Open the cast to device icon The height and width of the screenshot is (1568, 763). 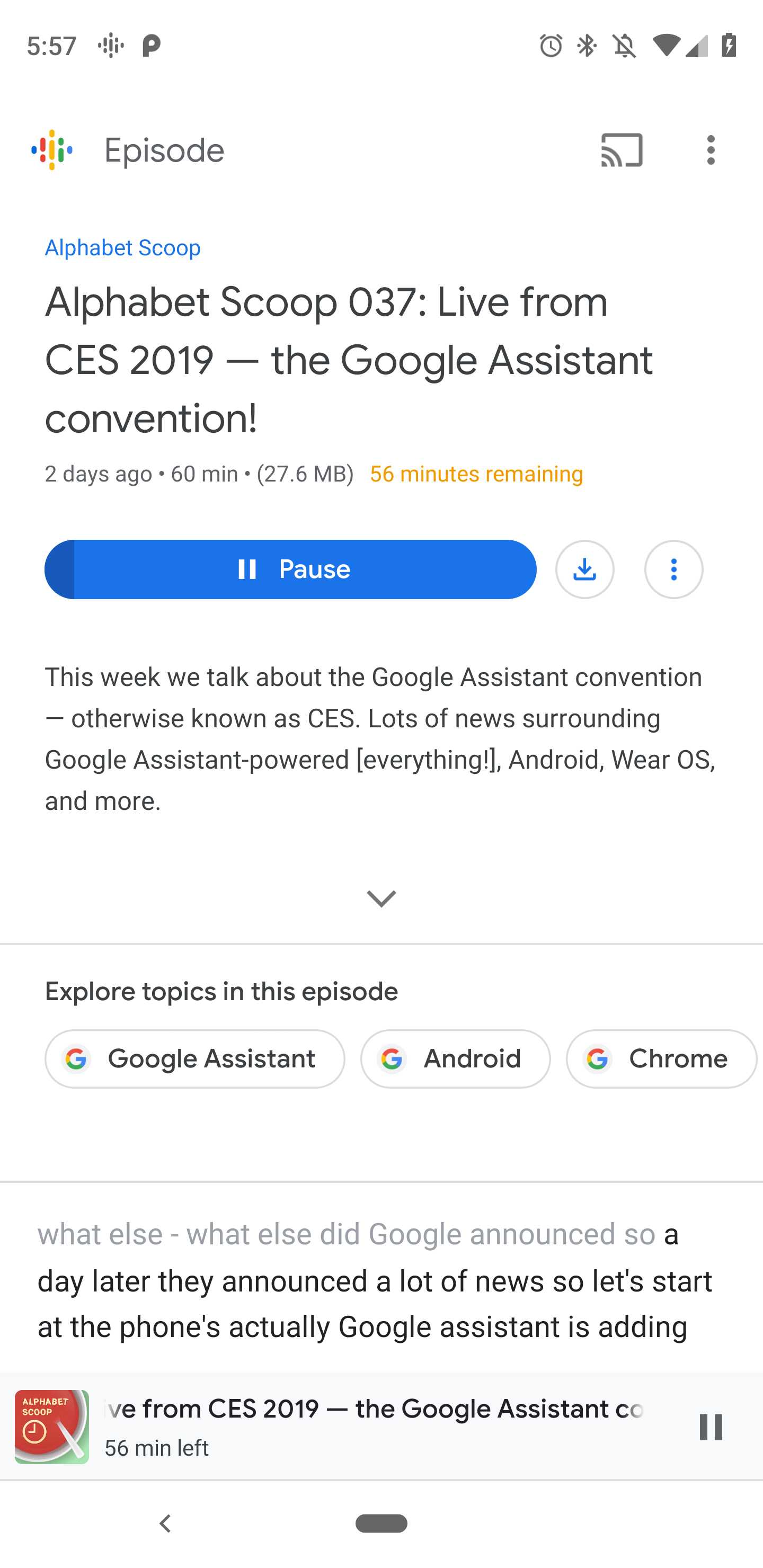click(621, 150)
